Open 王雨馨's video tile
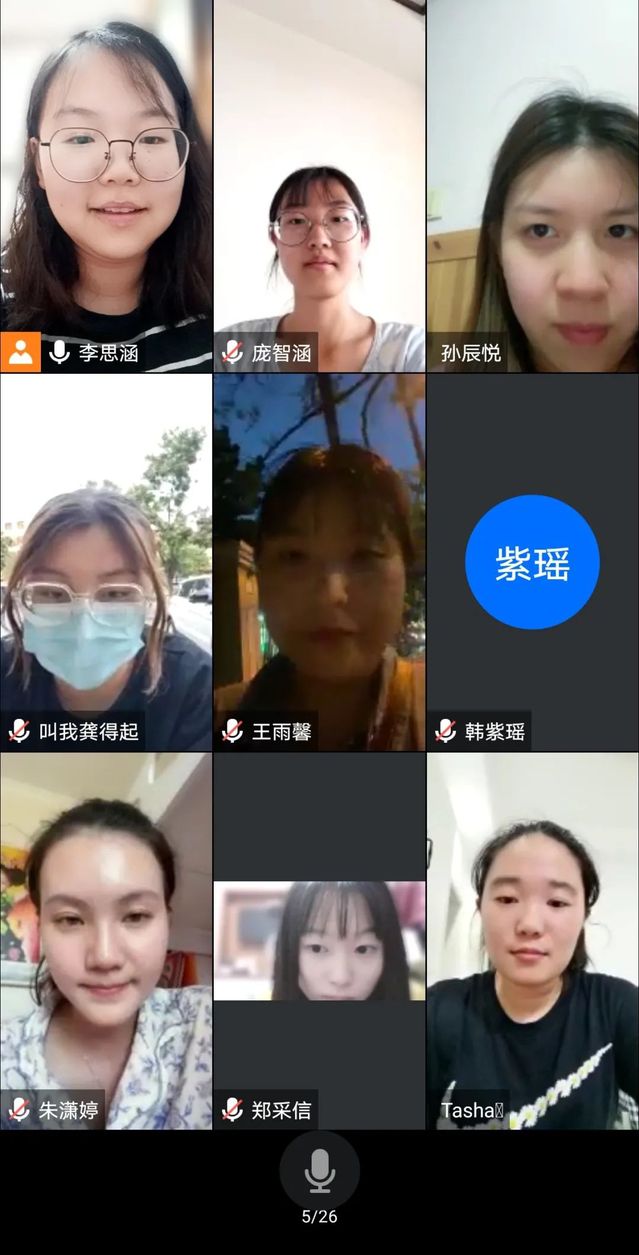Image resolution: width=639 pixels, height=1255 pixels. coord(319,562)
